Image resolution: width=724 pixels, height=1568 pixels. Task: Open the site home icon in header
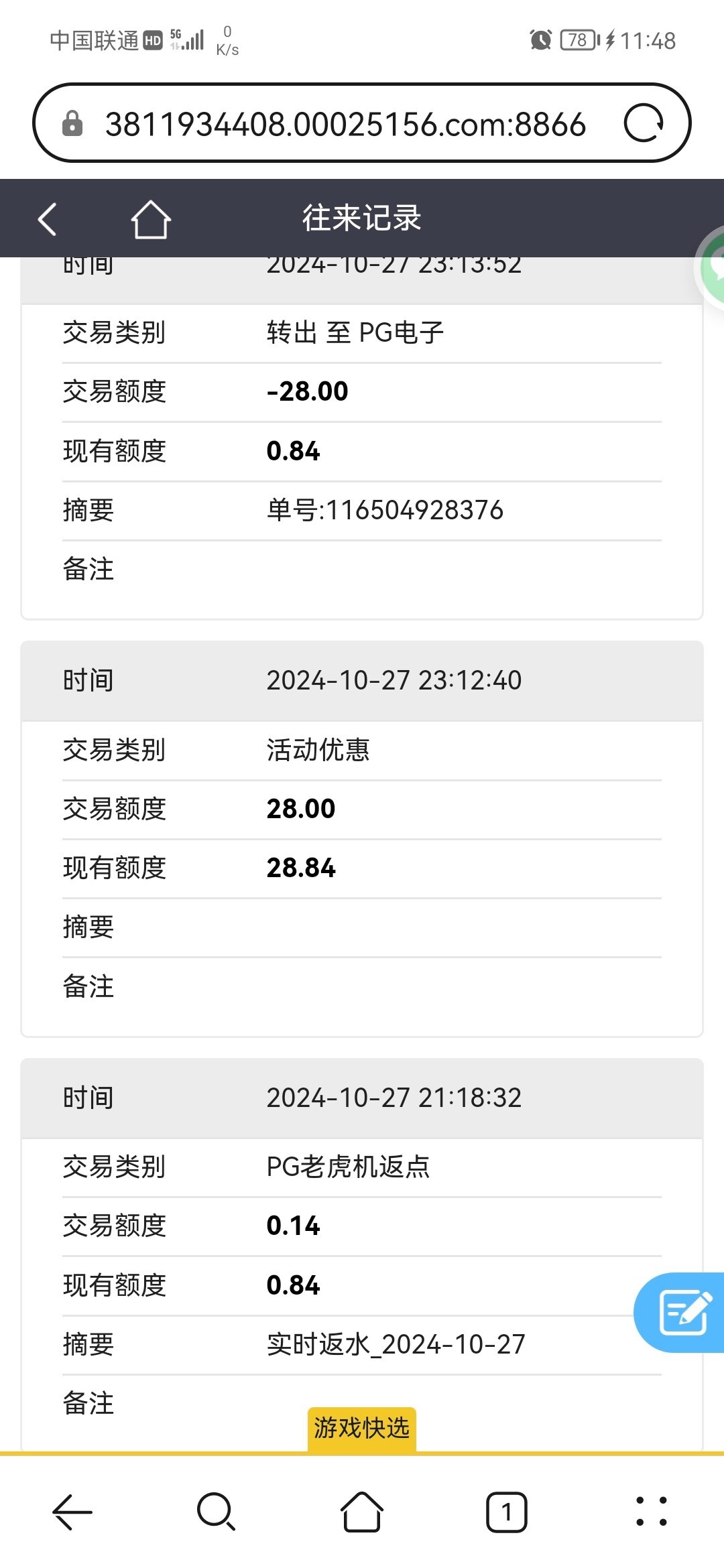(151, 219)
